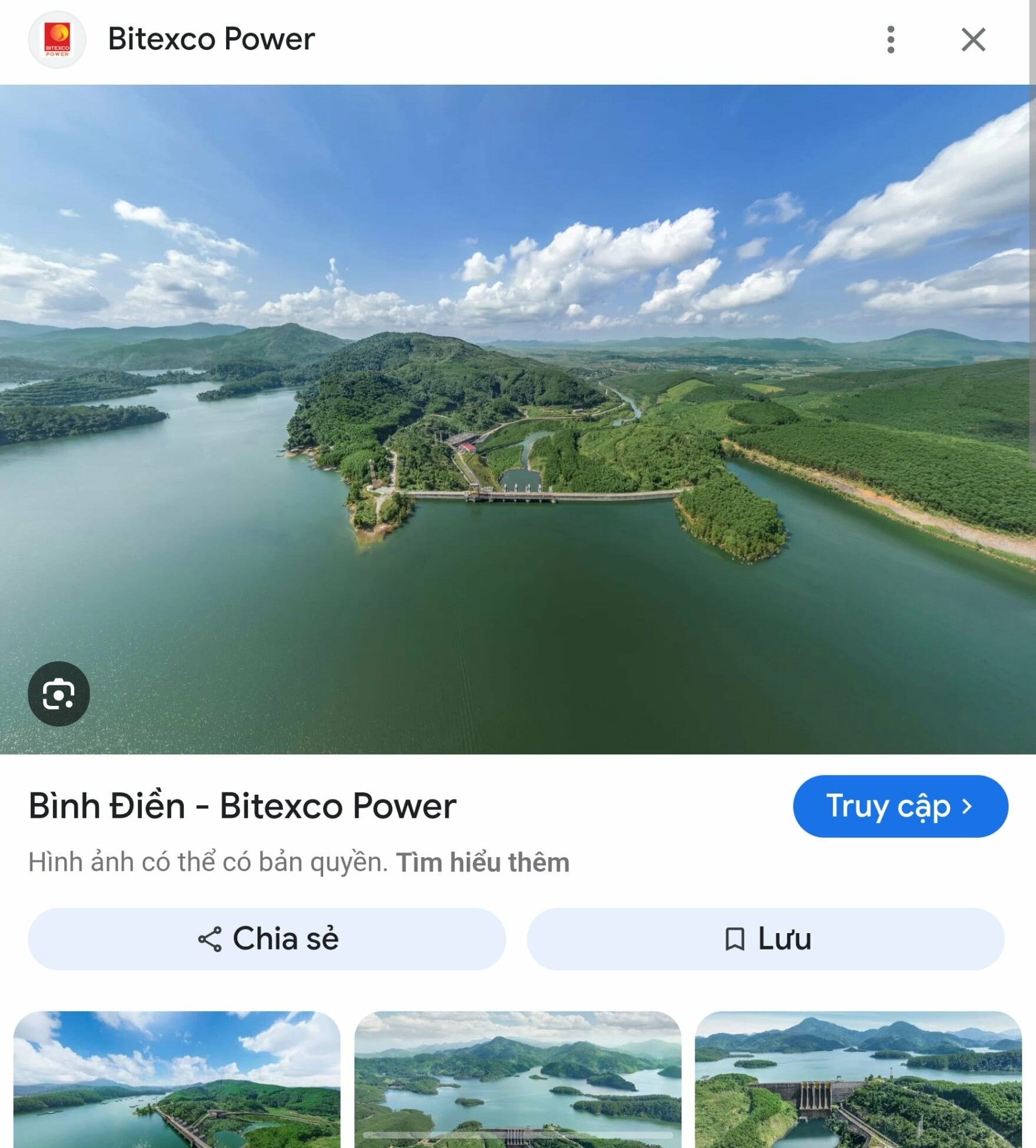Open related image of dam under blue sky
Image resolution: width=1036 pixels, height=1148 pixels.
177,1080
